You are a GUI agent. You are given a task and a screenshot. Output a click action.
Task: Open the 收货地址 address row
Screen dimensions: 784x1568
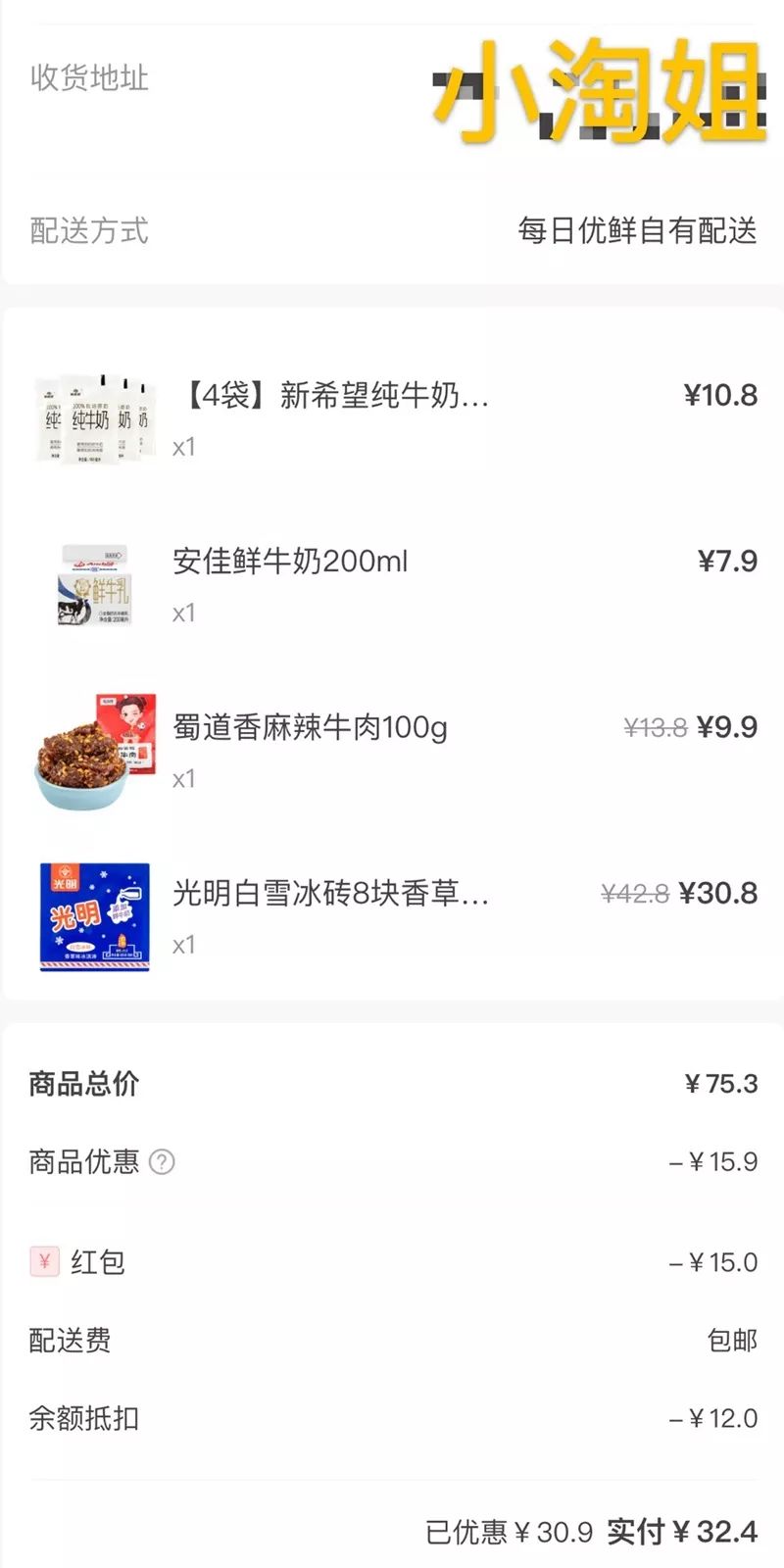88,79
